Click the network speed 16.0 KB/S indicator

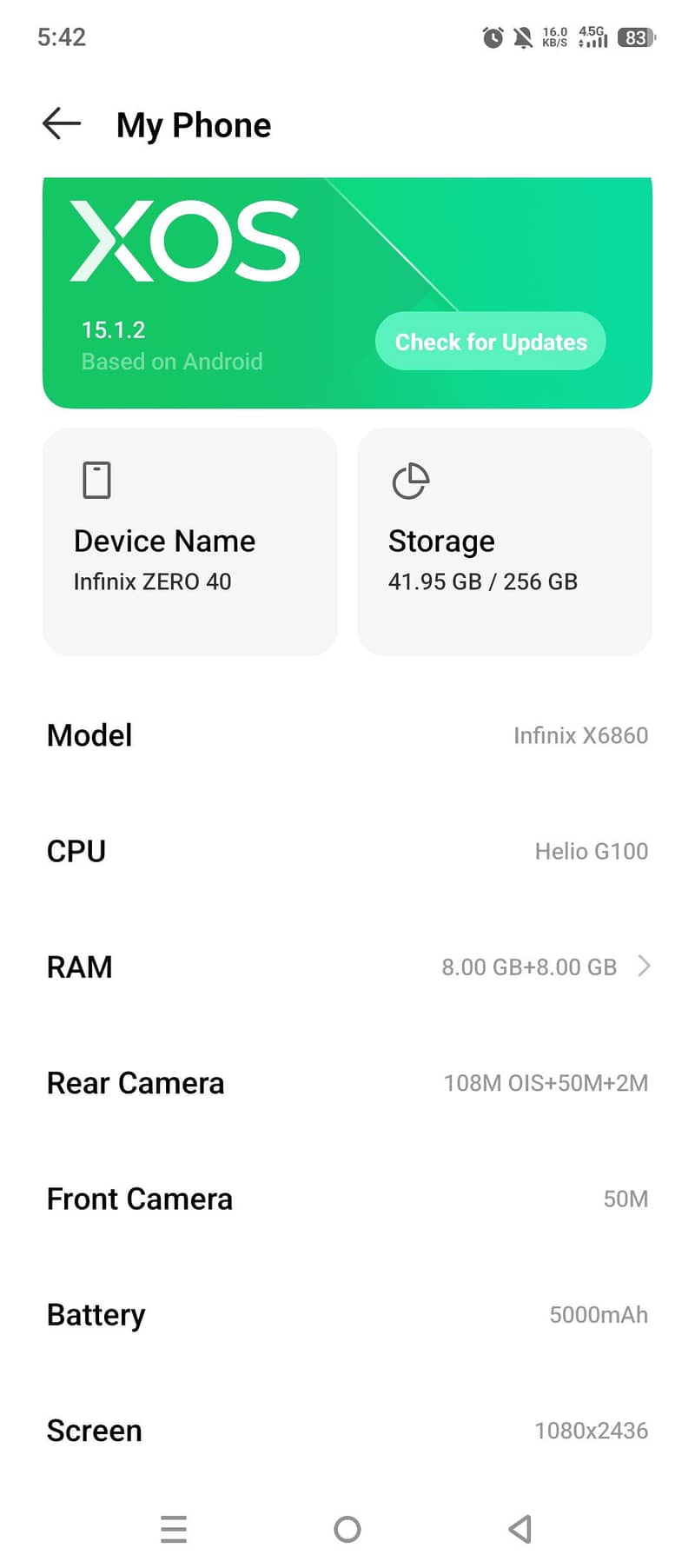[x=554, y=37]
